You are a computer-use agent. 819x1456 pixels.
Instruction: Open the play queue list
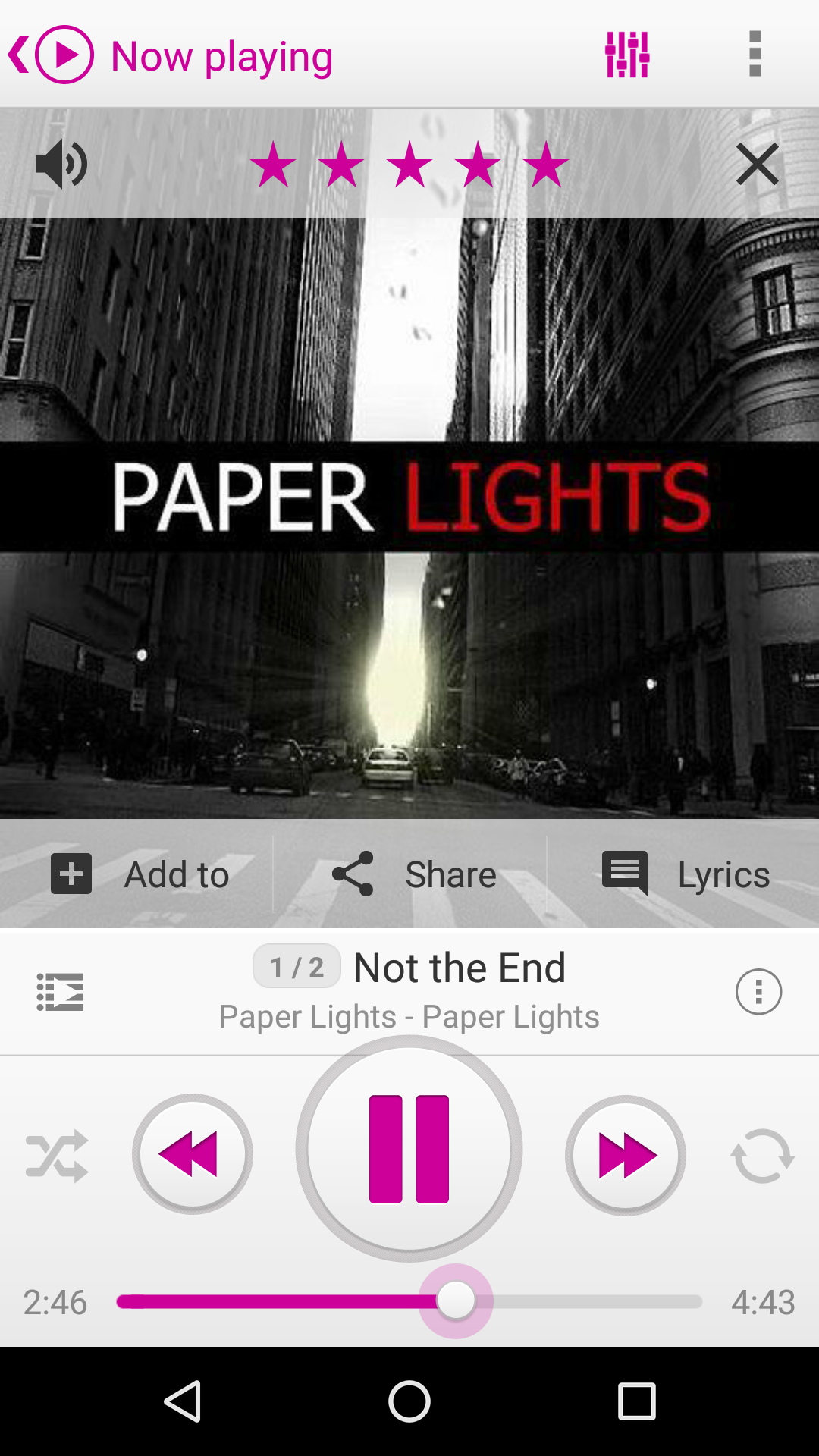(x=60, y=991)
